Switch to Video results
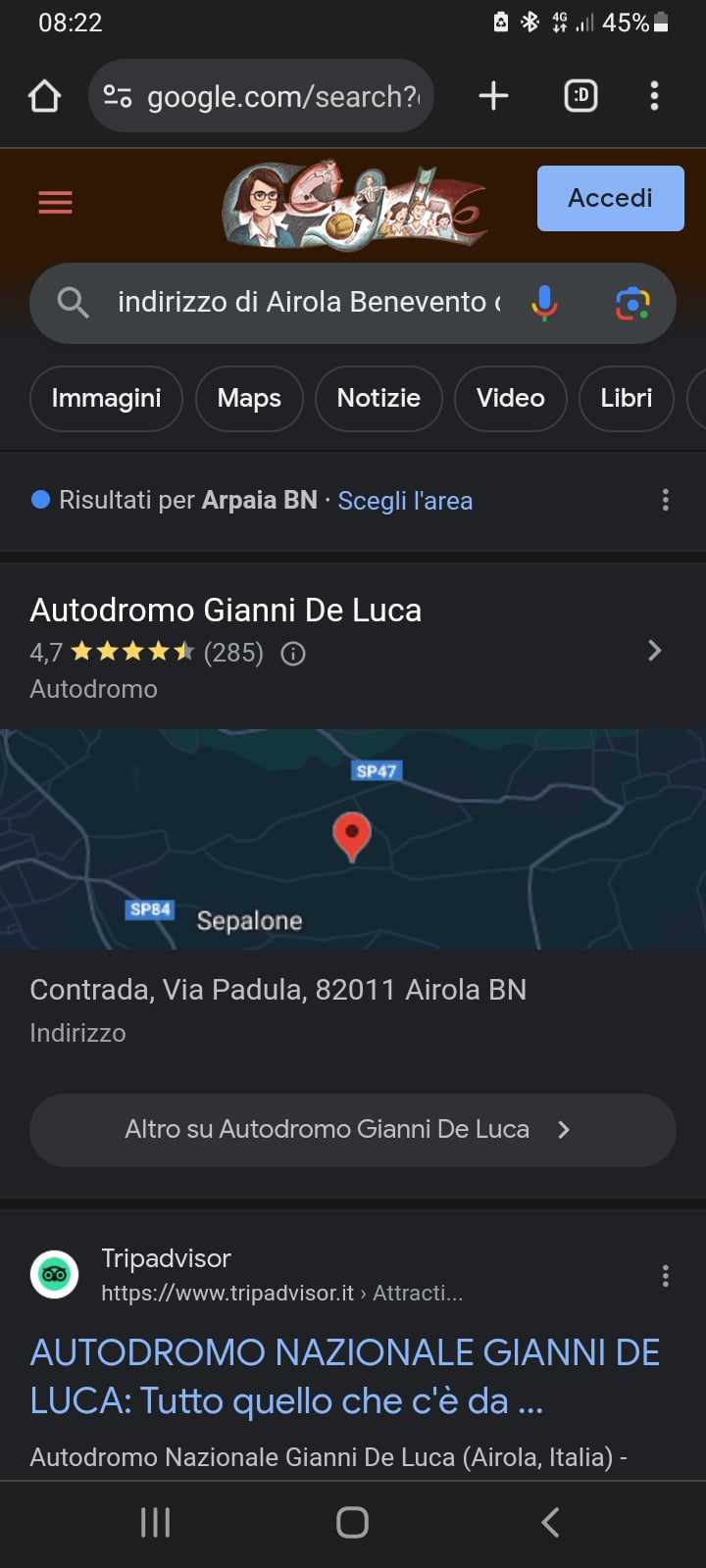Image resolution: width=706 pixels, height=1568 pixels. tap(510, 399)
